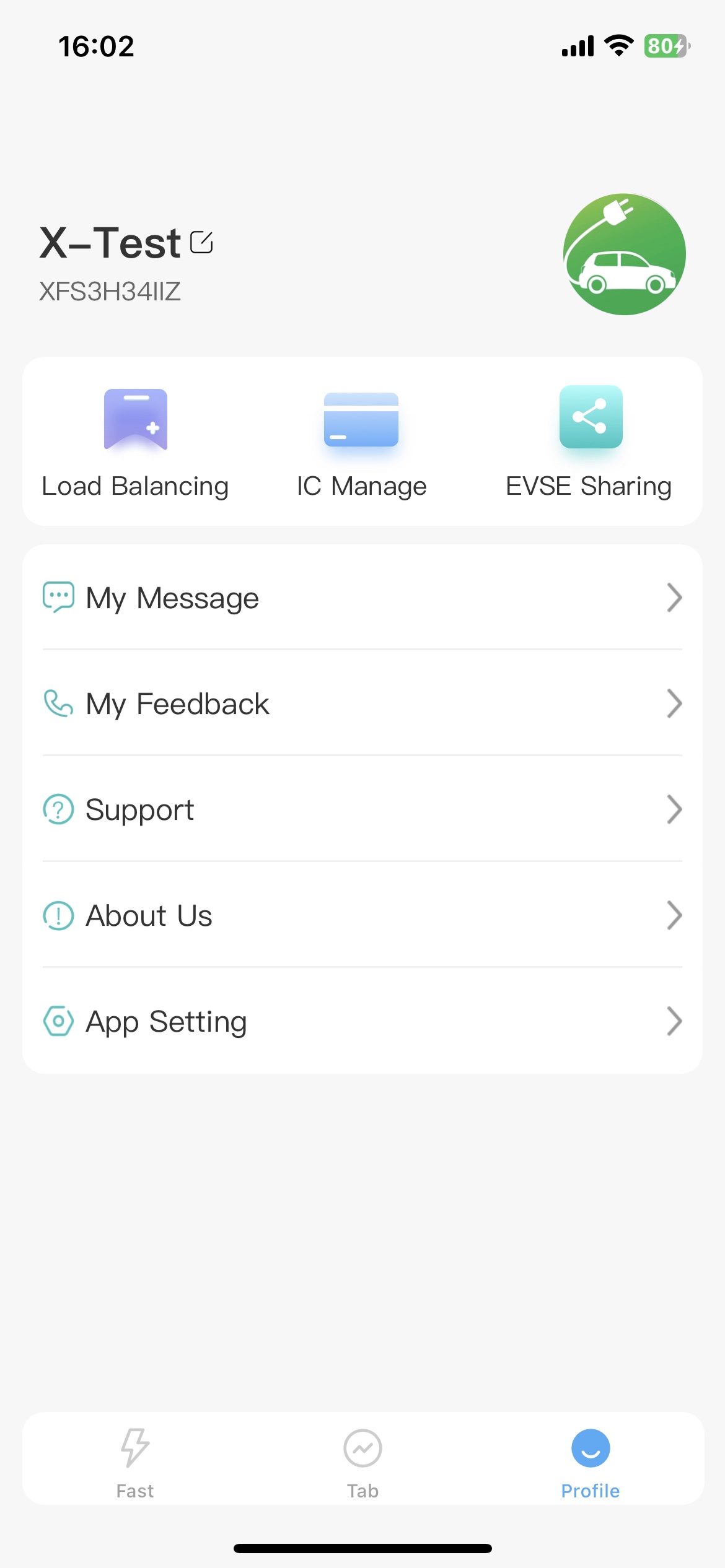Open My Message
Viewport: 725px width, 1568px height.
(362, 598)
